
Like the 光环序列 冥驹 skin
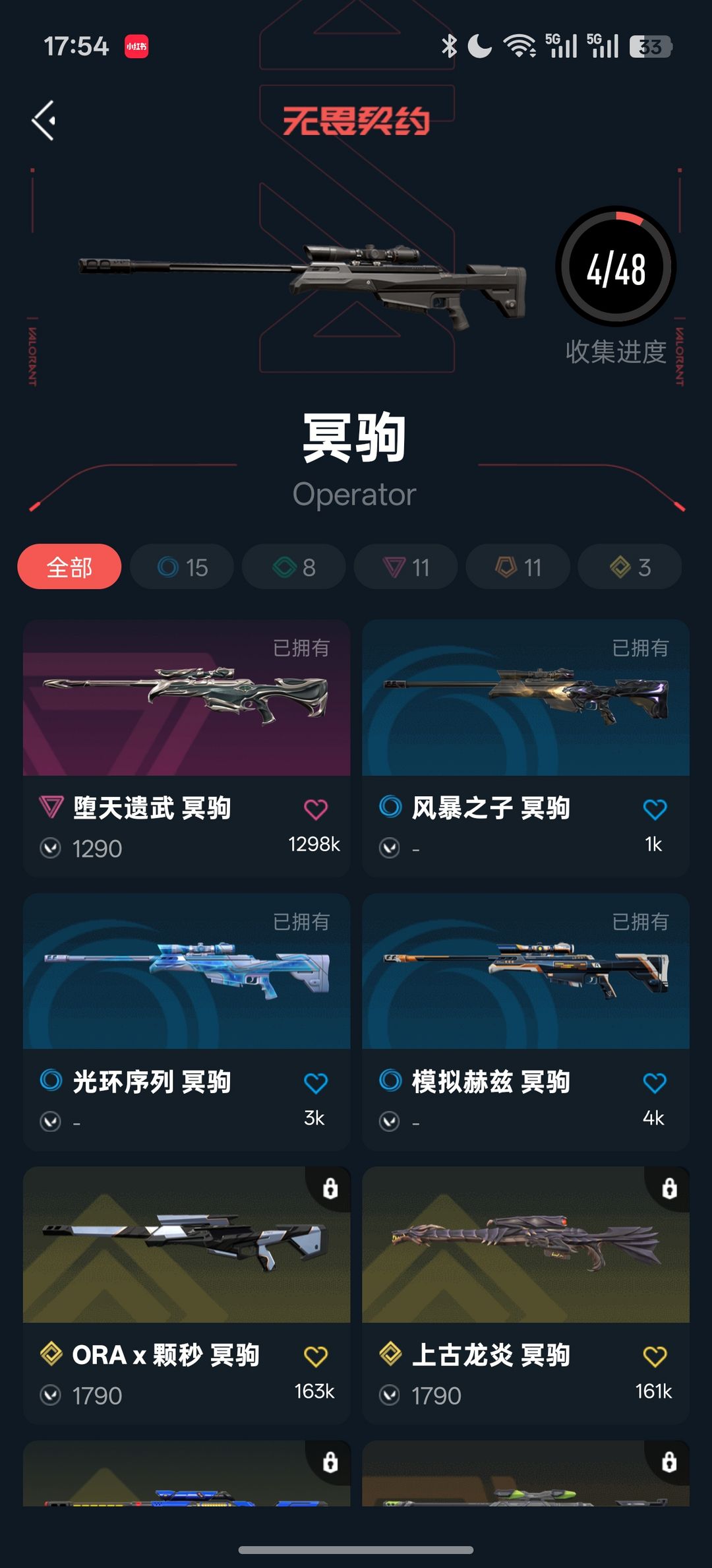pos(316,1083)
